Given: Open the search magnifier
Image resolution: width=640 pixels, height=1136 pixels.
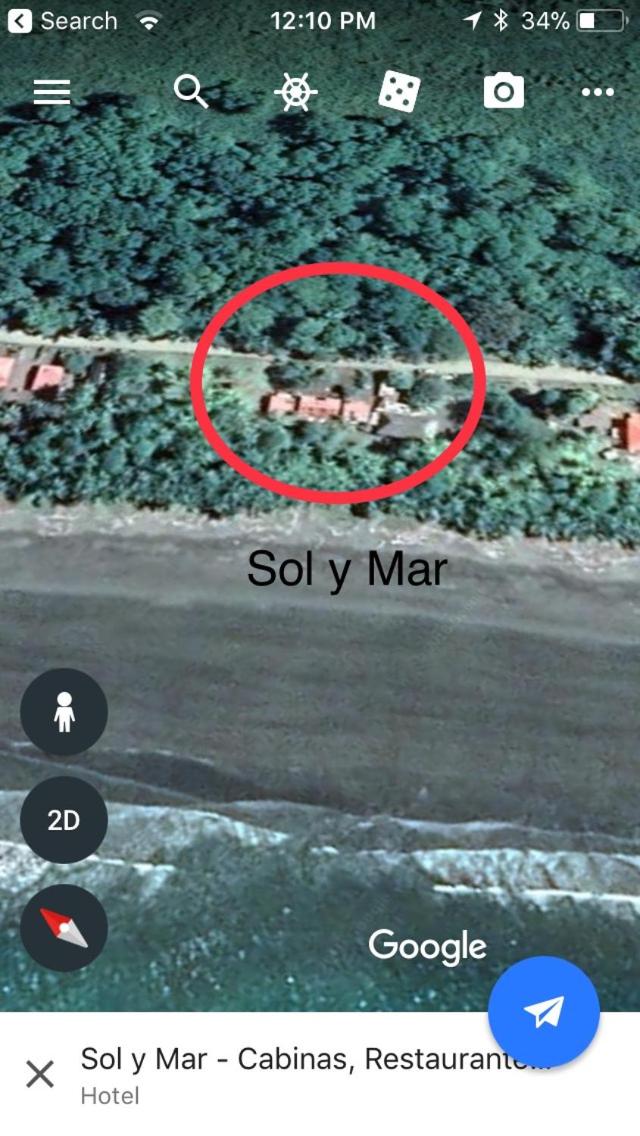Looking at the screenshot, I should tap(190, 92).
